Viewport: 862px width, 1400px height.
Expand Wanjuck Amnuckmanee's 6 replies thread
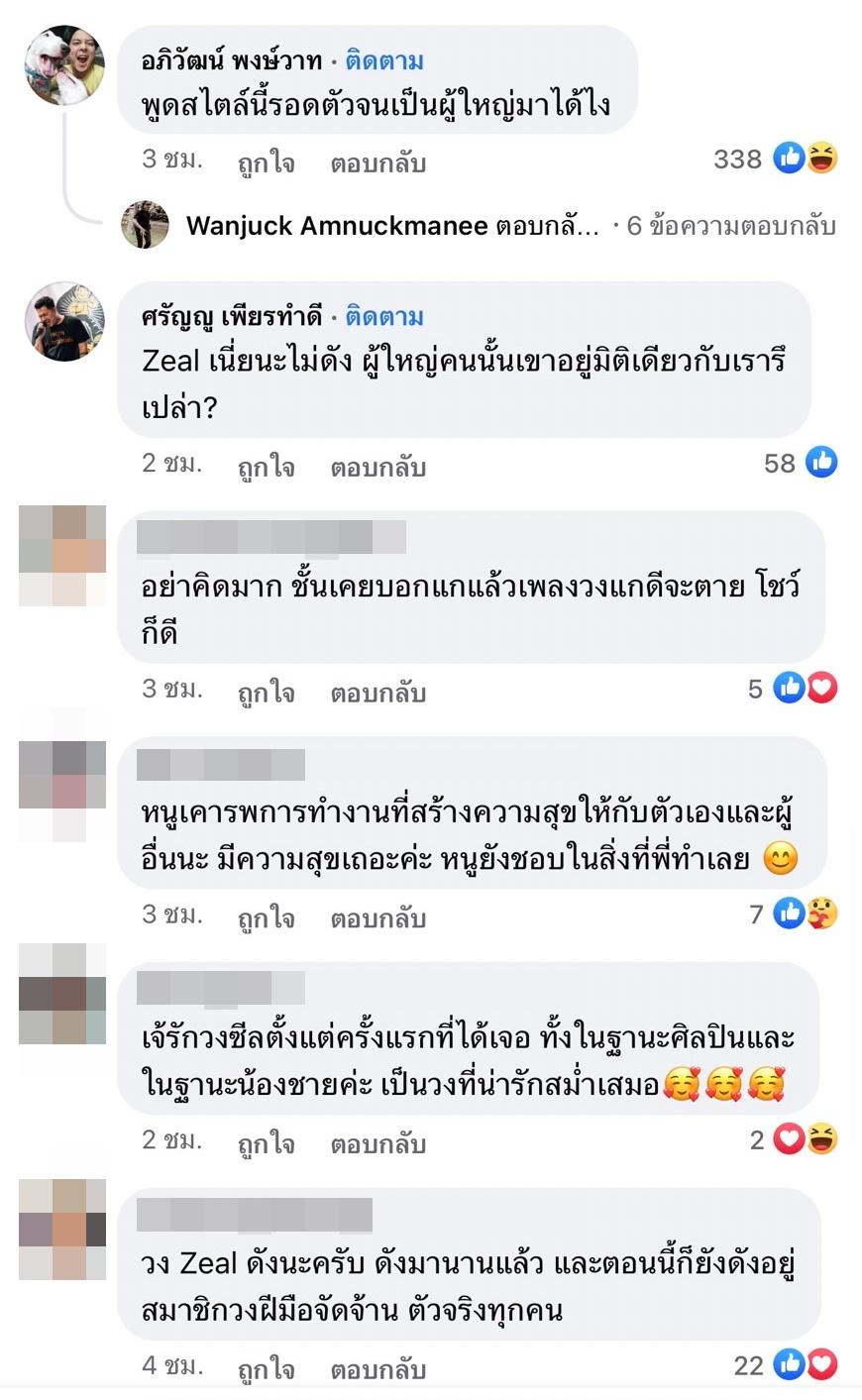point(731,226)
